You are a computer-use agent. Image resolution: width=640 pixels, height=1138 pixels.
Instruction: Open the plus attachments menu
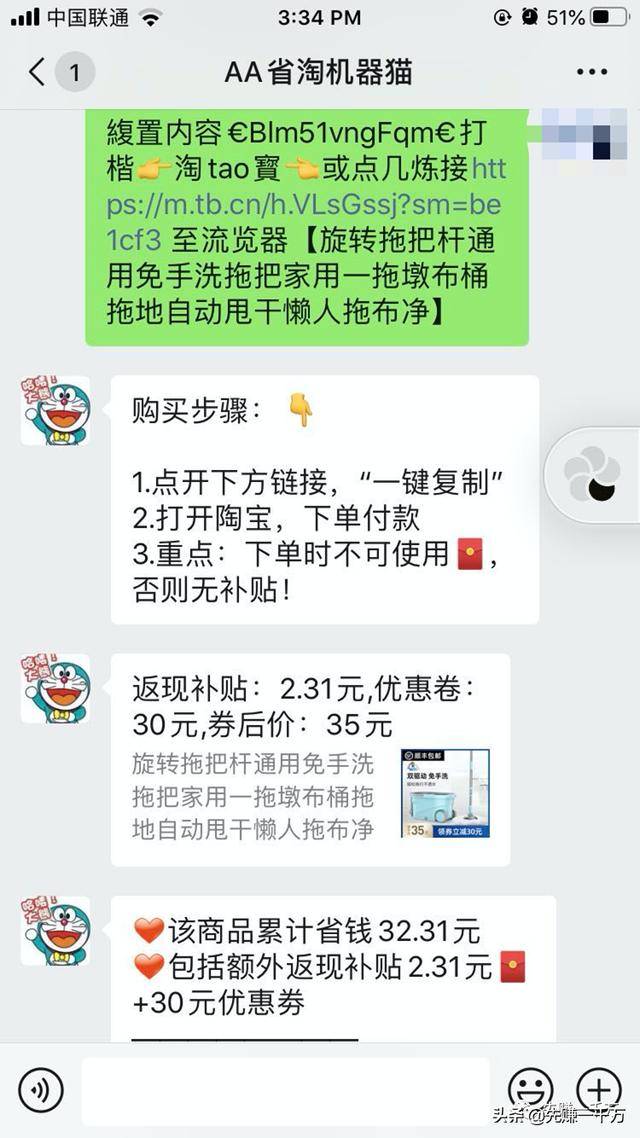point(598,1090)
